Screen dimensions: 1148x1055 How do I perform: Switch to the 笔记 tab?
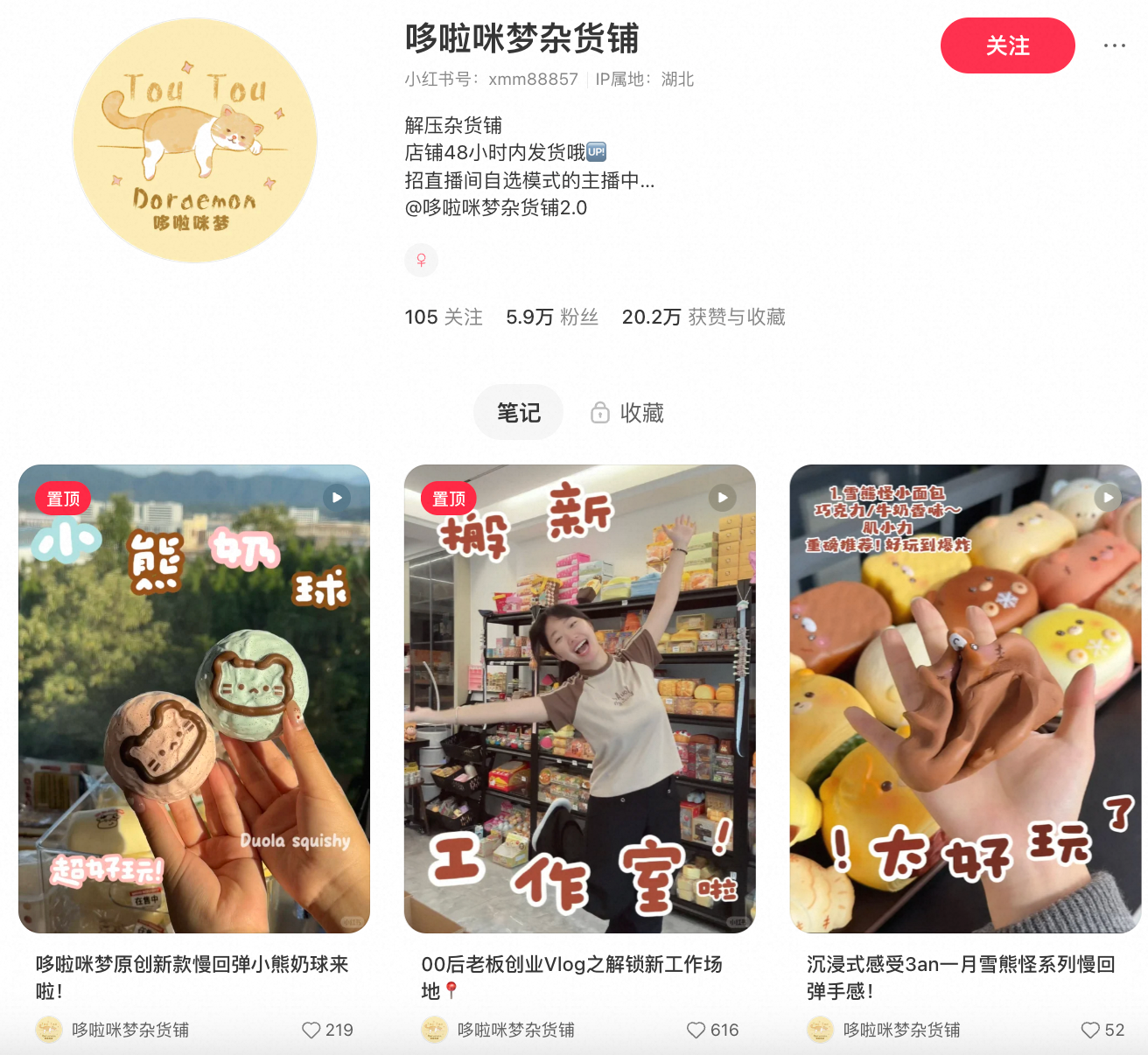[518, 413]
